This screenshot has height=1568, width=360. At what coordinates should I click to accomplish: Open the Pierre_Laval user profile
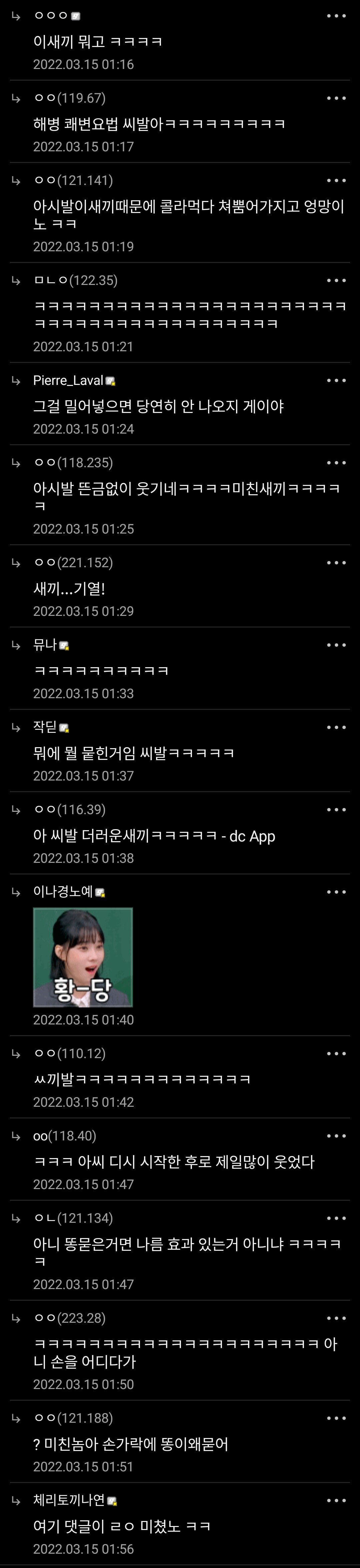[x=68, y=381]
